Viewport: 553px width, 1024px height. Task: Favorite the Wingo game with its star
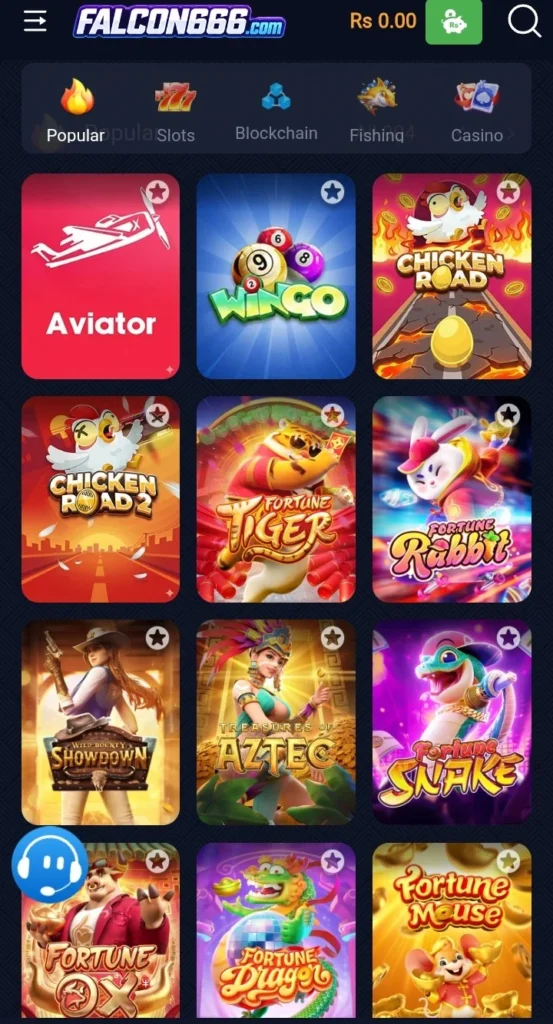click(x=332, y=191)
